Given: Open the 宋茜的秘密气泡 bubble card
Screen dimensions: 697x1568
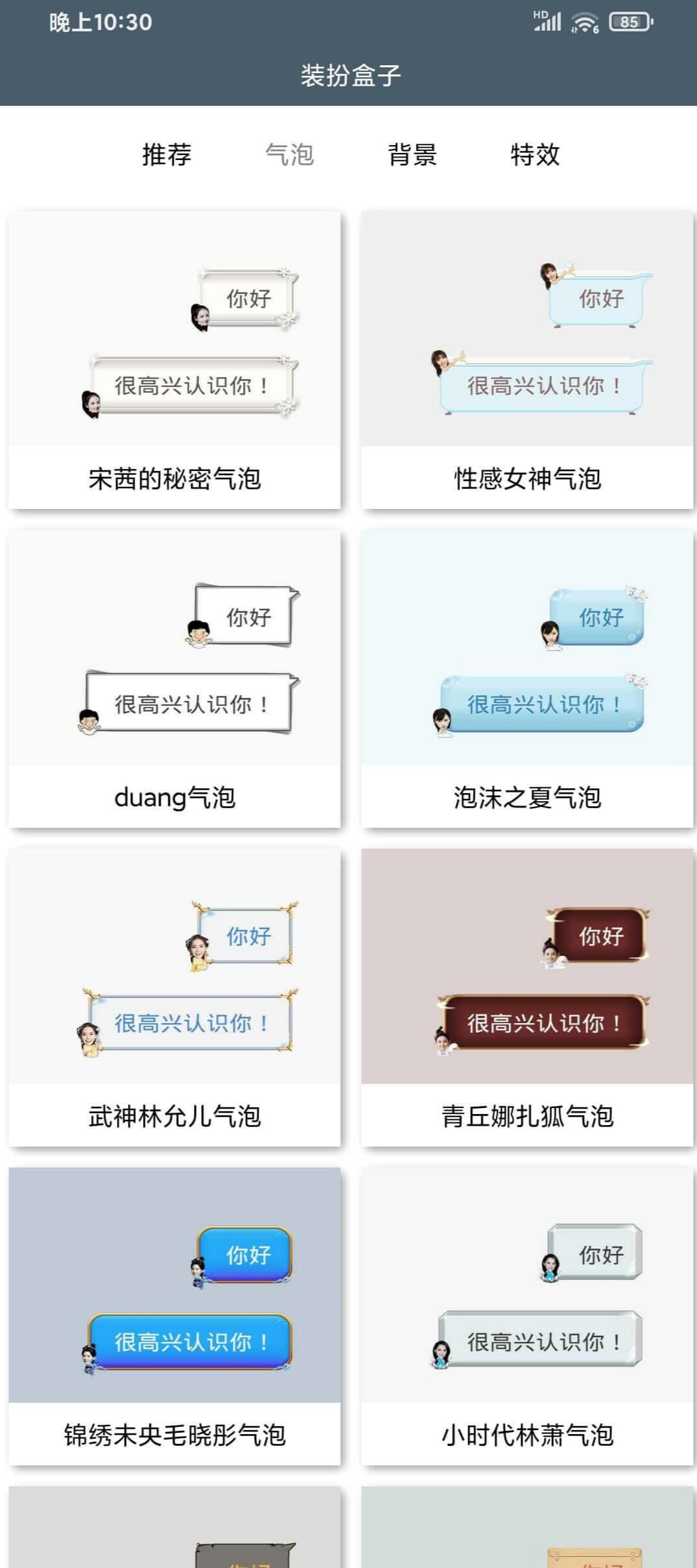Looking at the screenshot, I should point(174,359).
